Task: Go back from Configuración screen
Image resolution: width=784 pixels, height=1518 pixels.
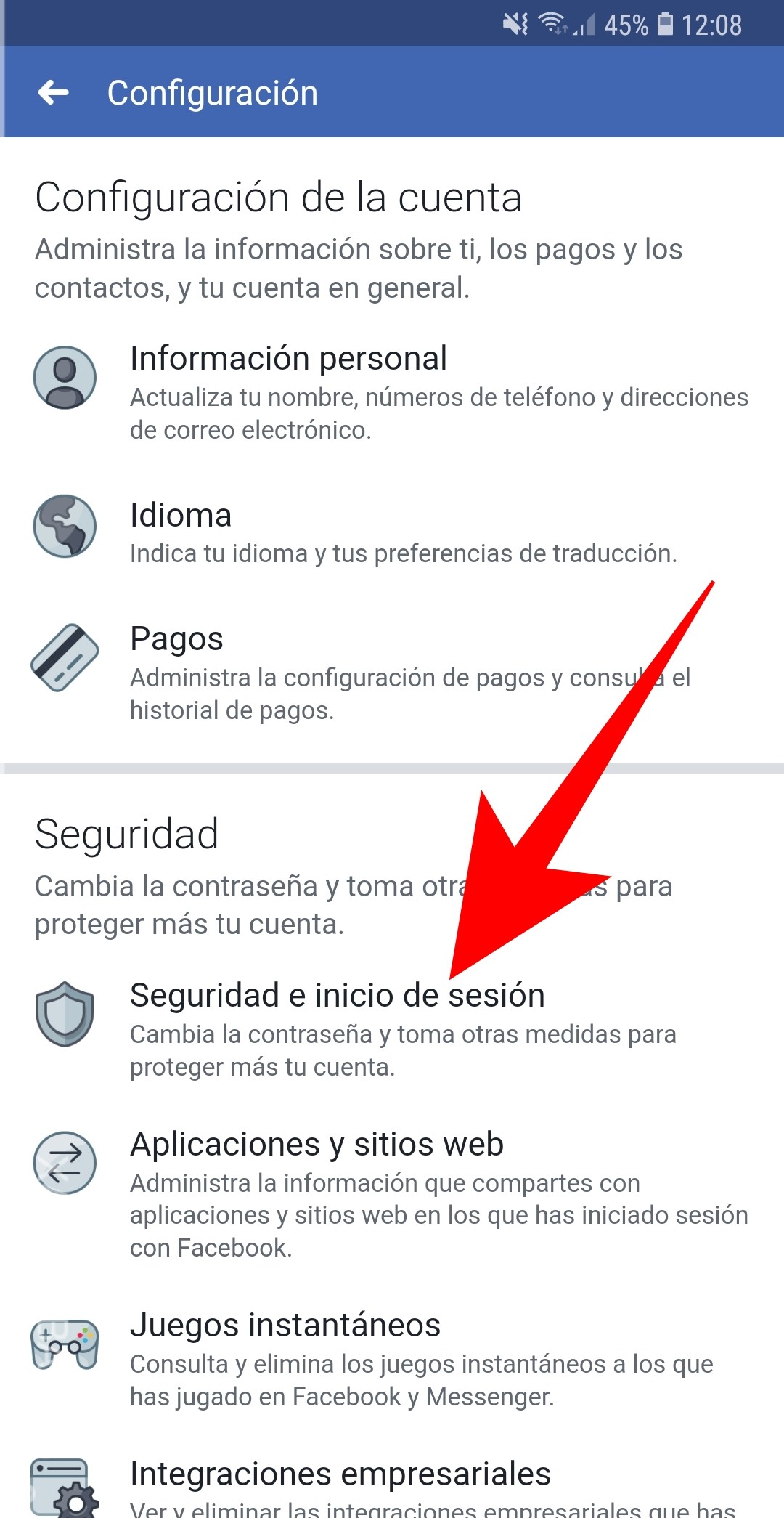Action: coord(54,93)
